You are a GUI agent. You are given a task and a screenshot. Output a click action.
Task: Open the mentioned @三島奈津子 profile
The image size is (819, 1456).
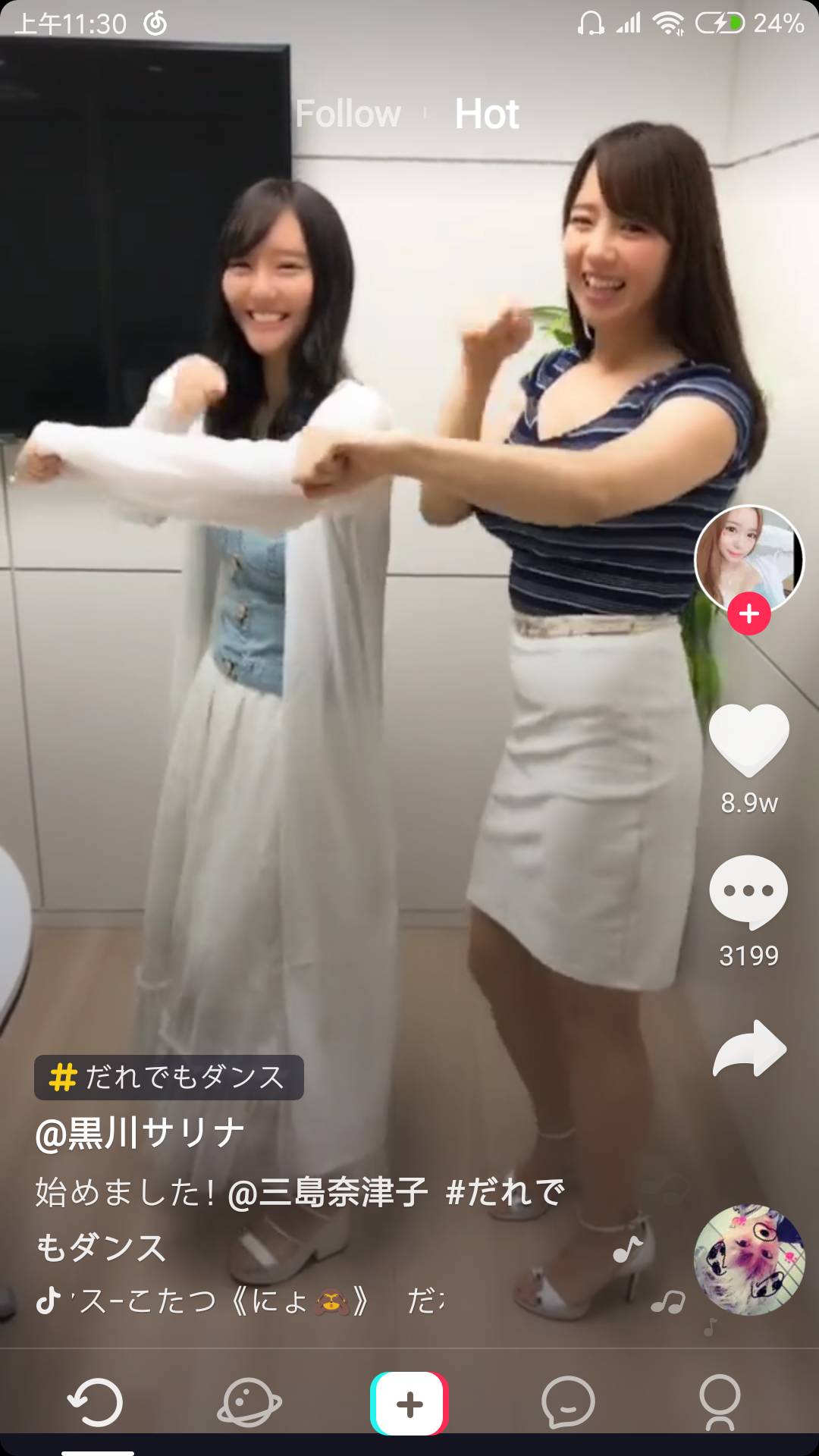pos(328,1192)
